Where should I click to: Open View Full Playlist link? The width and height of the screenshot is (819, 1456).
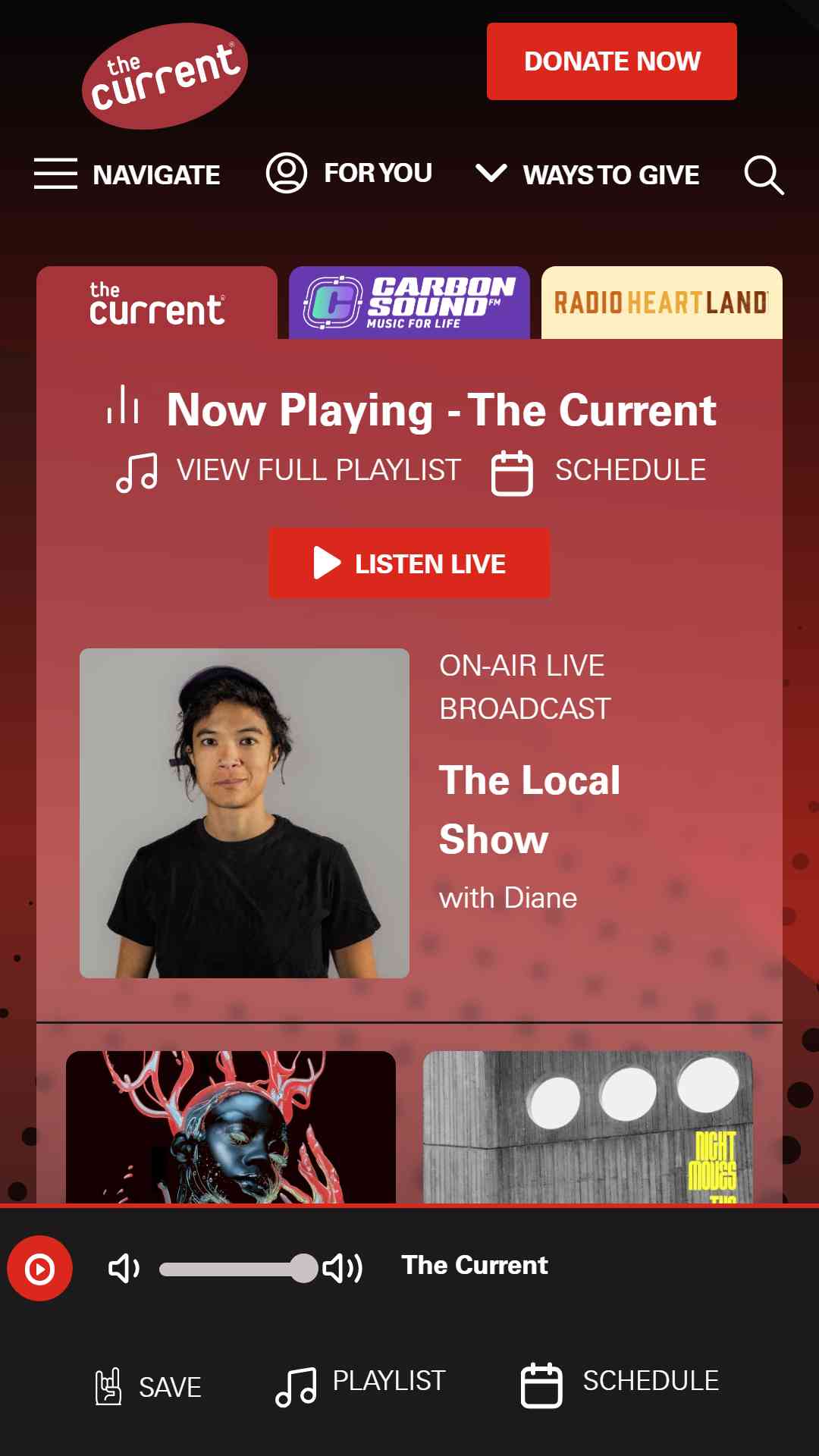point(289,471)
